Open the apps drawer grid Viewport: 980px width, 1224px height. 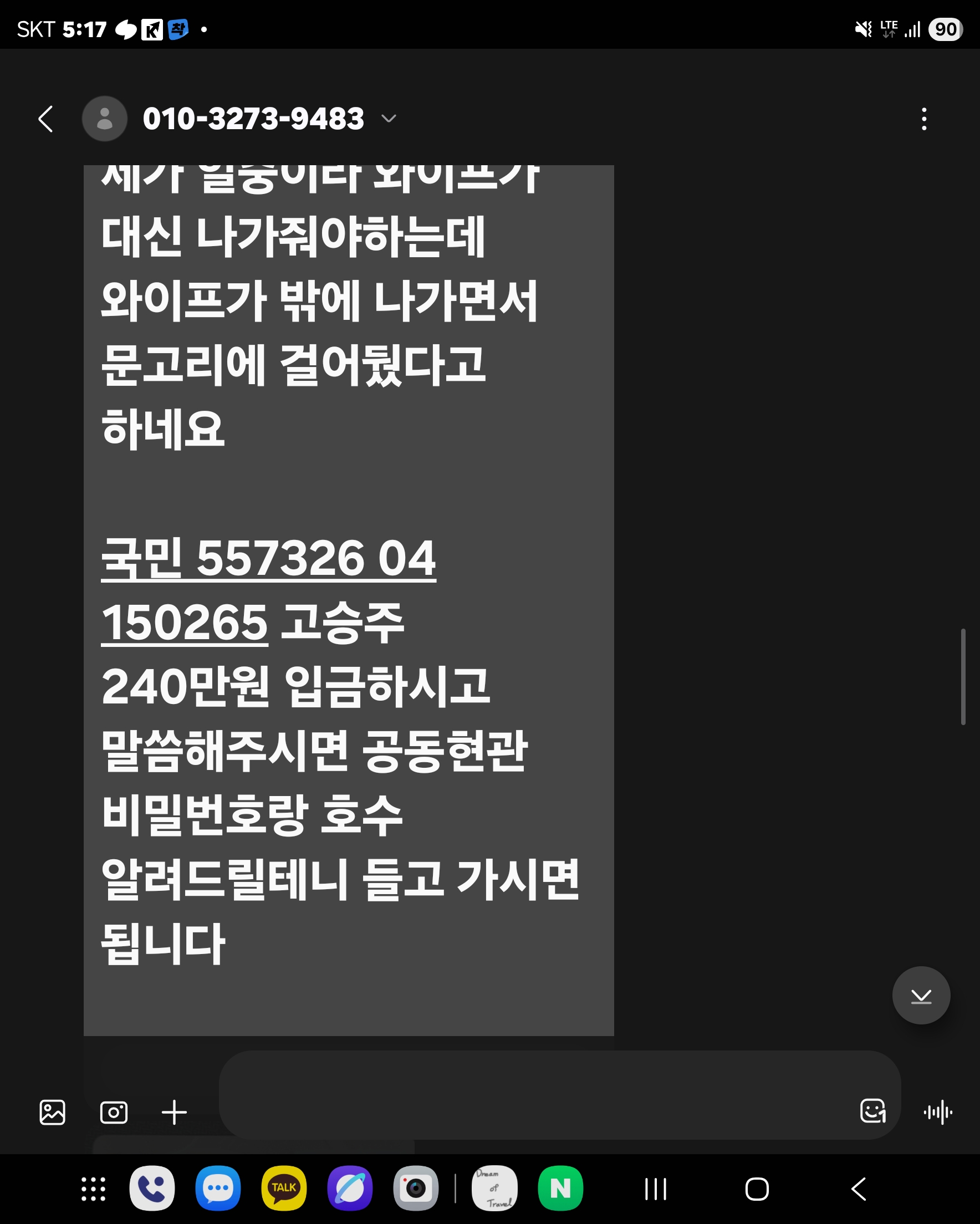tap(93, 1189)
